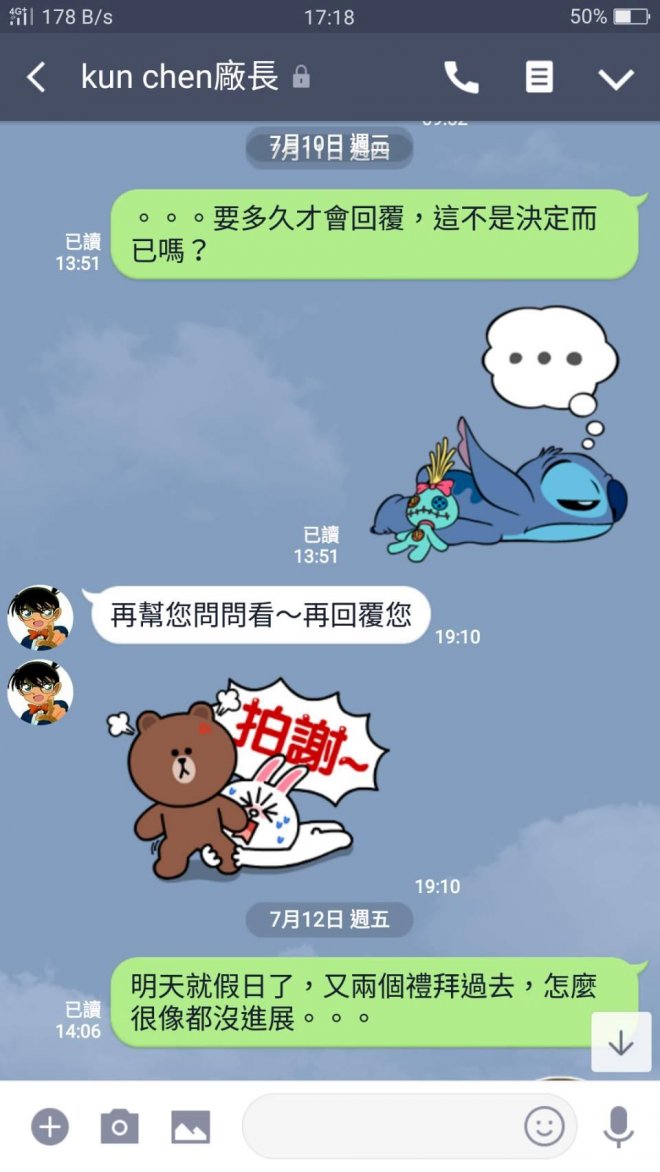This screenshot has height=1172, width=660.
Task: Start a voice call with kun chen
Action: pos(461,77)
